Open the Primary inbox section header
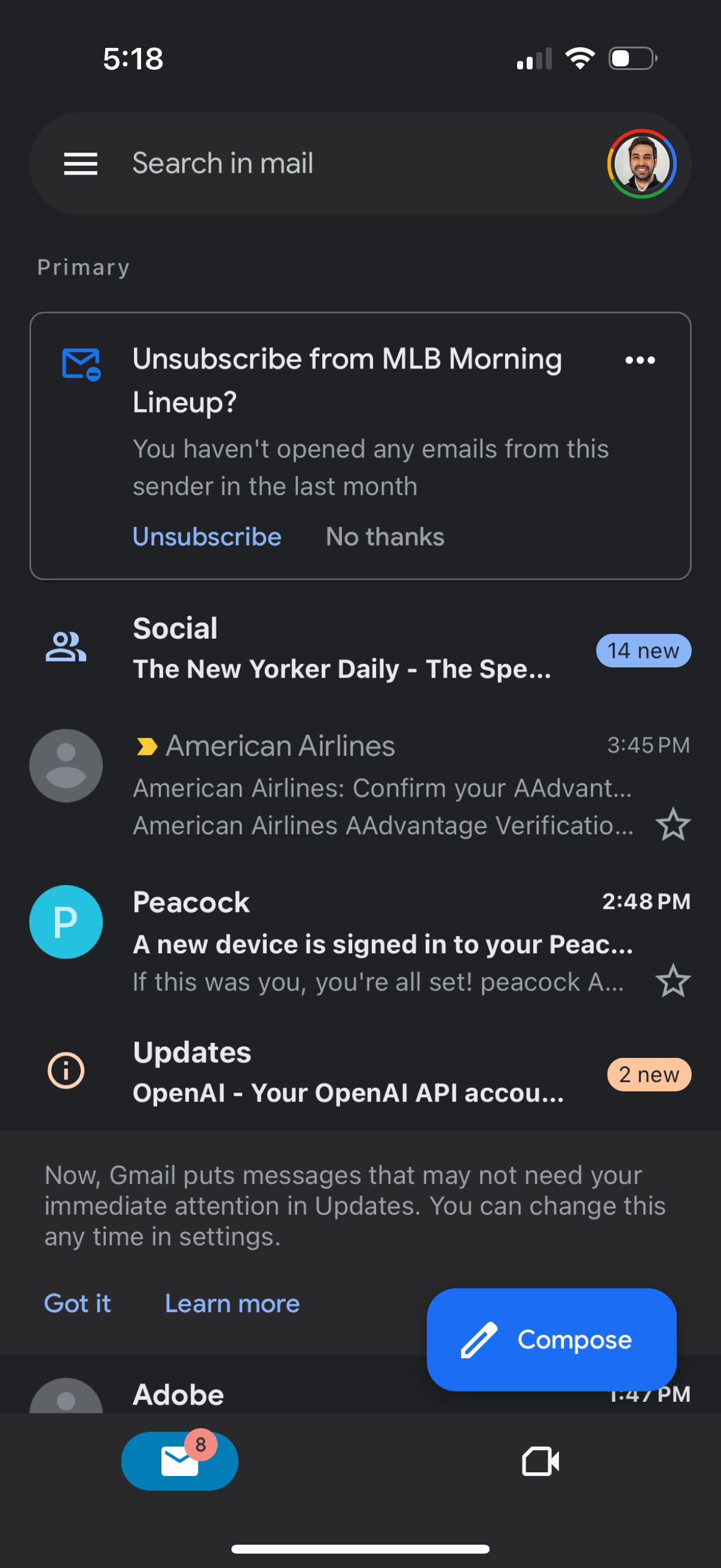This screenshot has width=721, height=1568. click(83, 266)
